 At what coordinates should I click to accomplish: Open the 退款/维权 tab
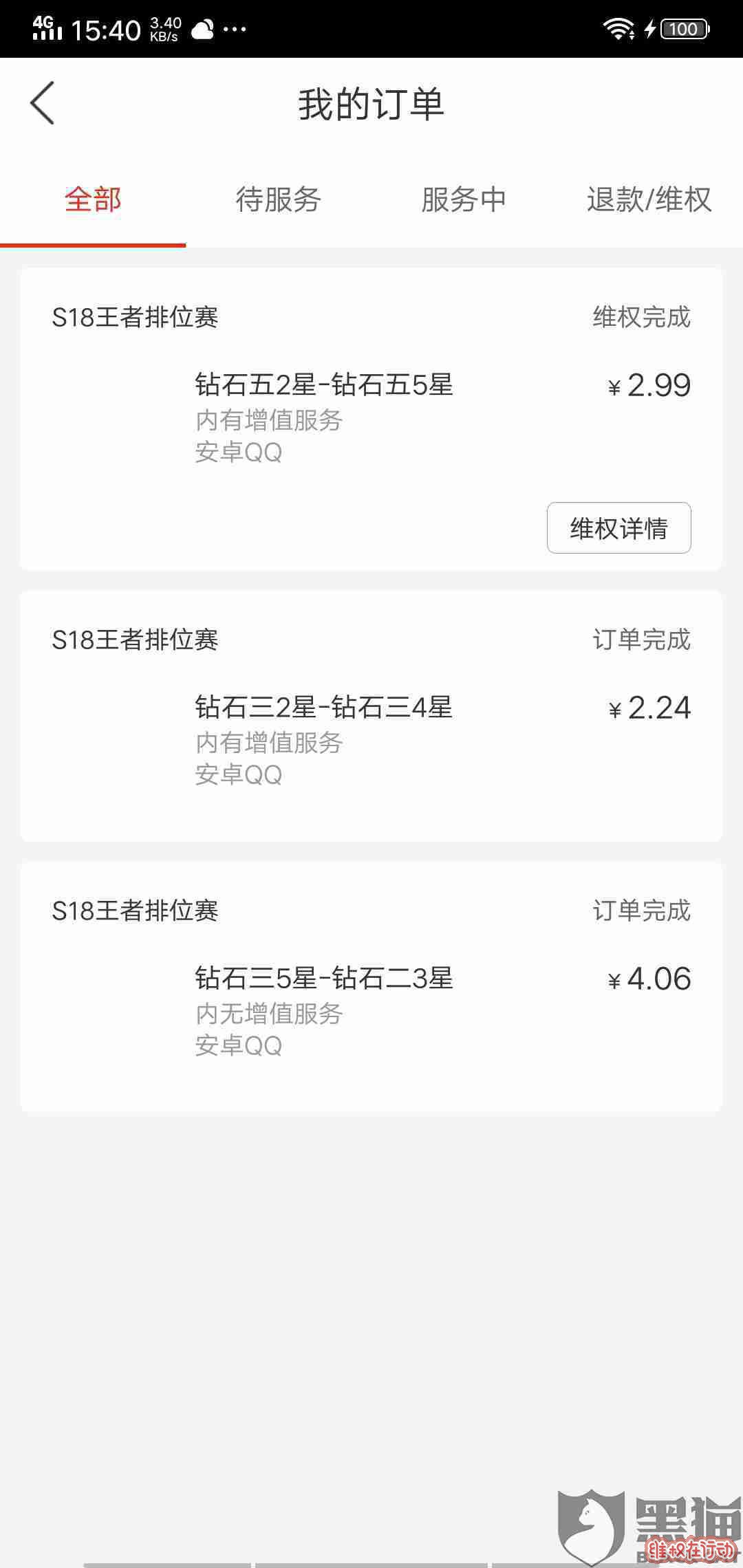649,199
